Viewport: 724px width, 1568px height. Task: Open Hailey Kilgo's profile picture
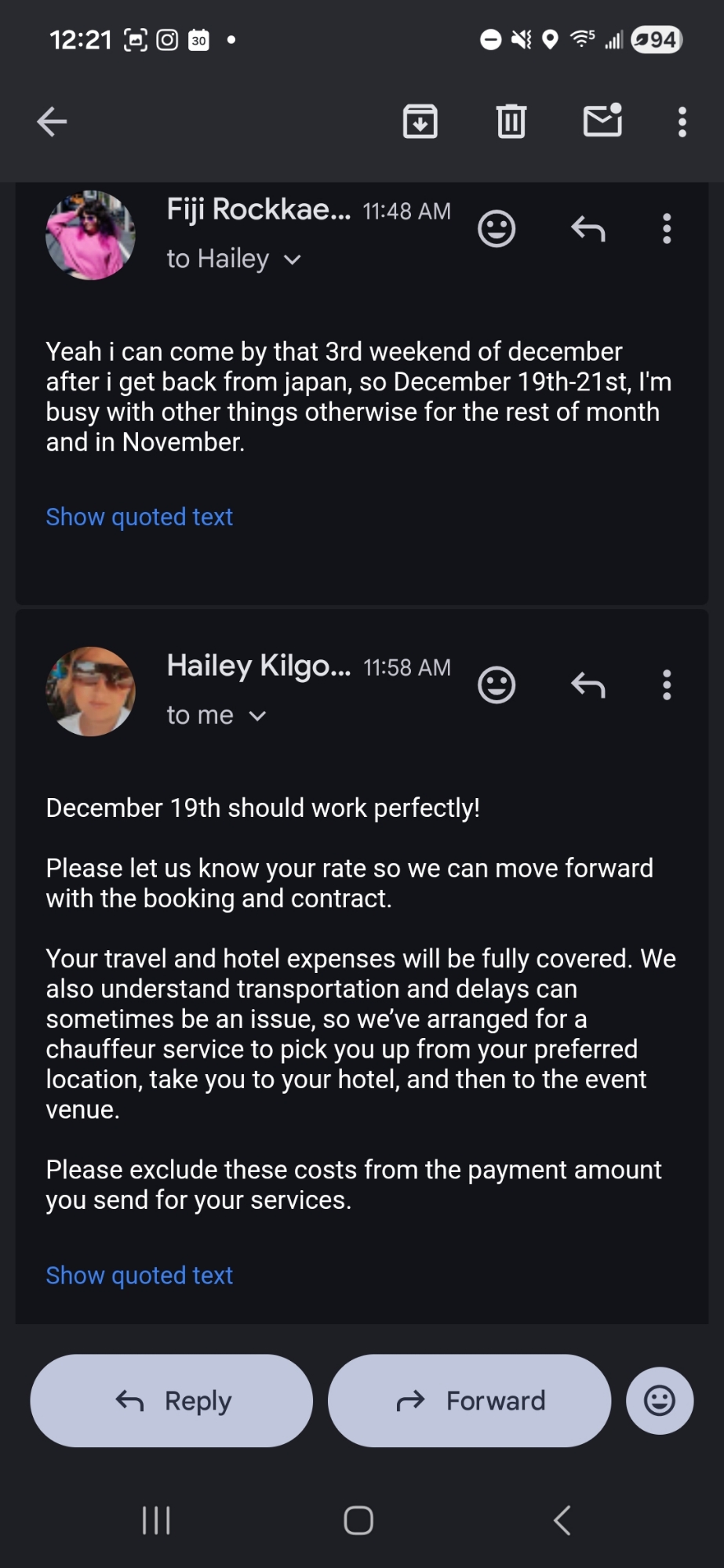(x=91, y=691)
